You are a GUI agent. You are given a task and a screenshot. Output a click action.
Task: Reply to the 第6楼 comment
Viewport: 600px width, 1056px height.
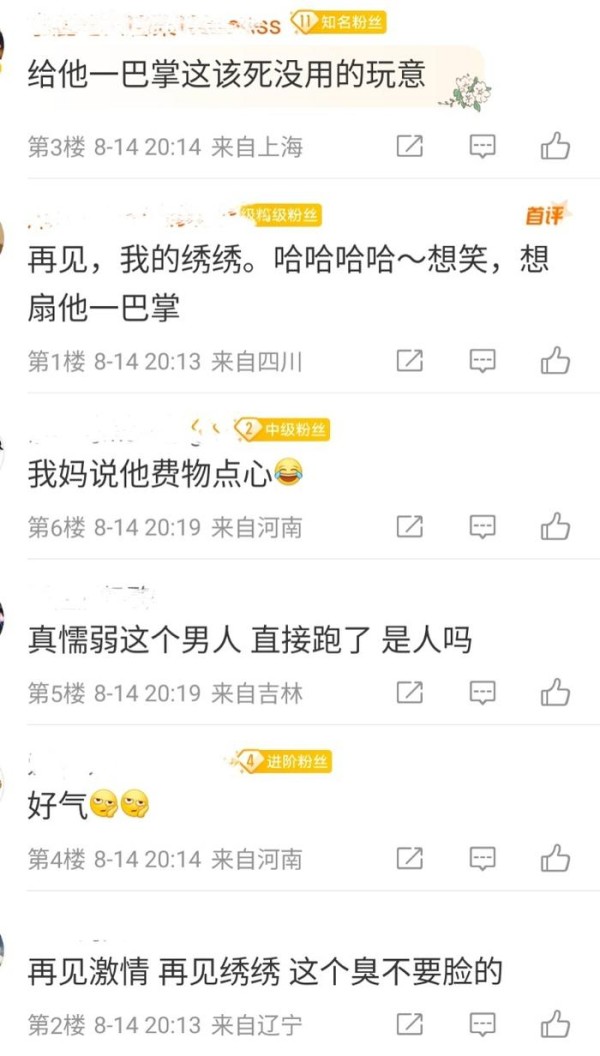483,526
